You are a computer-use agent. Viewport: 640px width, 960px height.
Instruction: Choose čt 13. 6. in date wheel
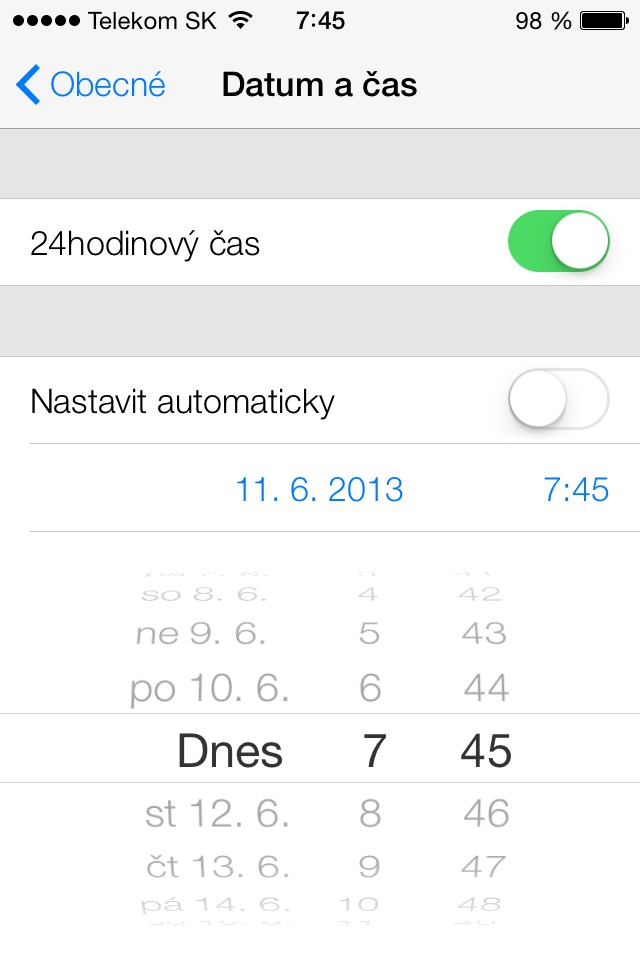click(217, 866)
